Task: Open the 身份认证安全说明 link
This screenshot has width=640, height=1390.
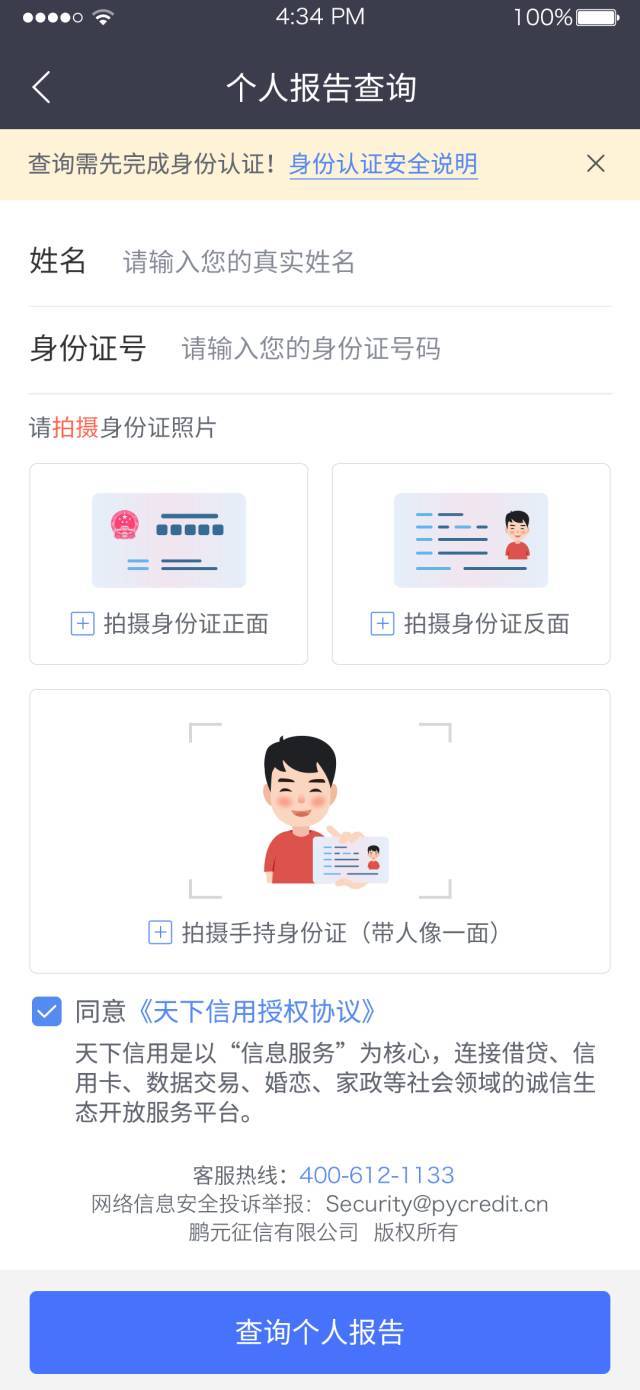Action: [x=383, y=164]
